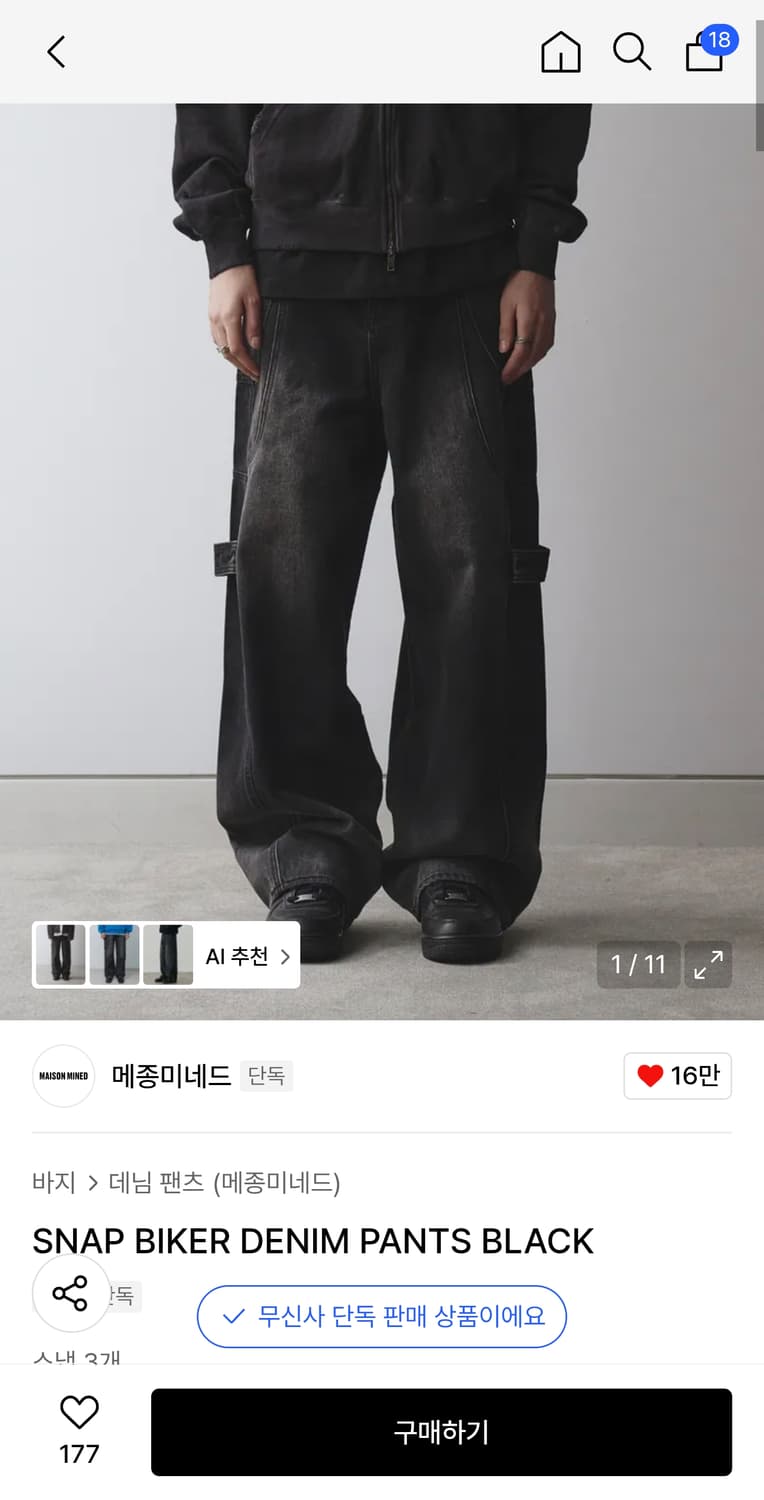Tap the back arrow to go back
This screenshot has height=1500, width=764.
coord(55,52)
